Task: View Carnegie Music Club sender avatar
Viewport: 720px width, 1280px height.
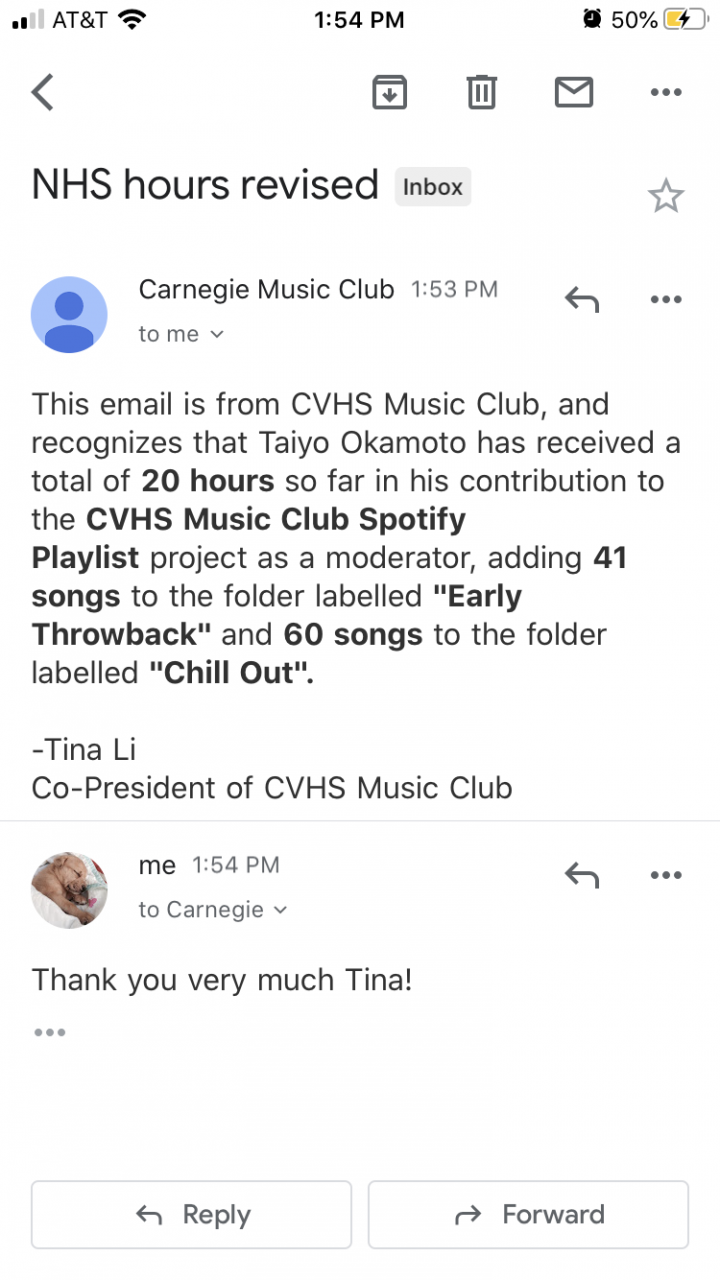Action: point(70,314)
